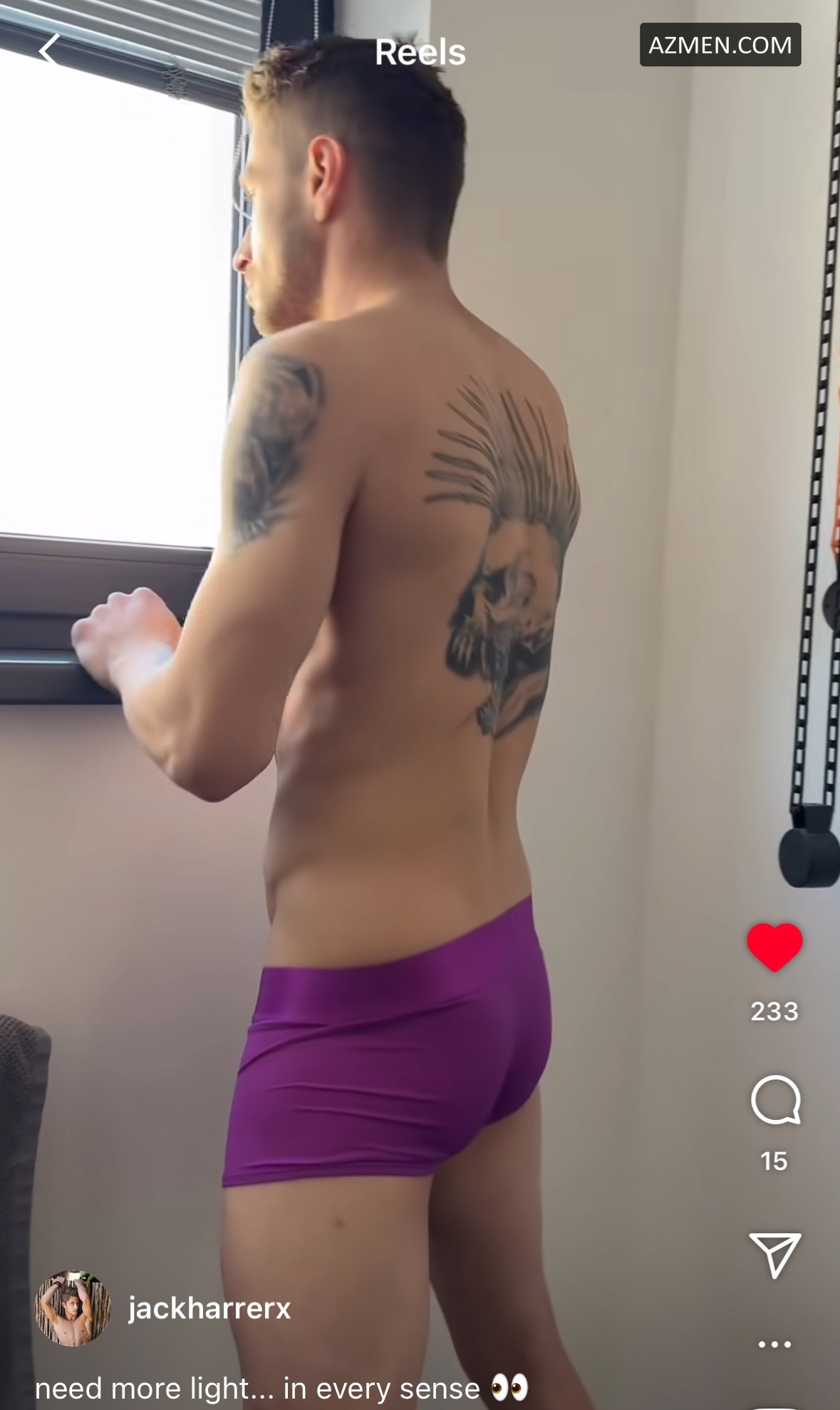Expand the caption "need more light..."

pos(281,1388)
